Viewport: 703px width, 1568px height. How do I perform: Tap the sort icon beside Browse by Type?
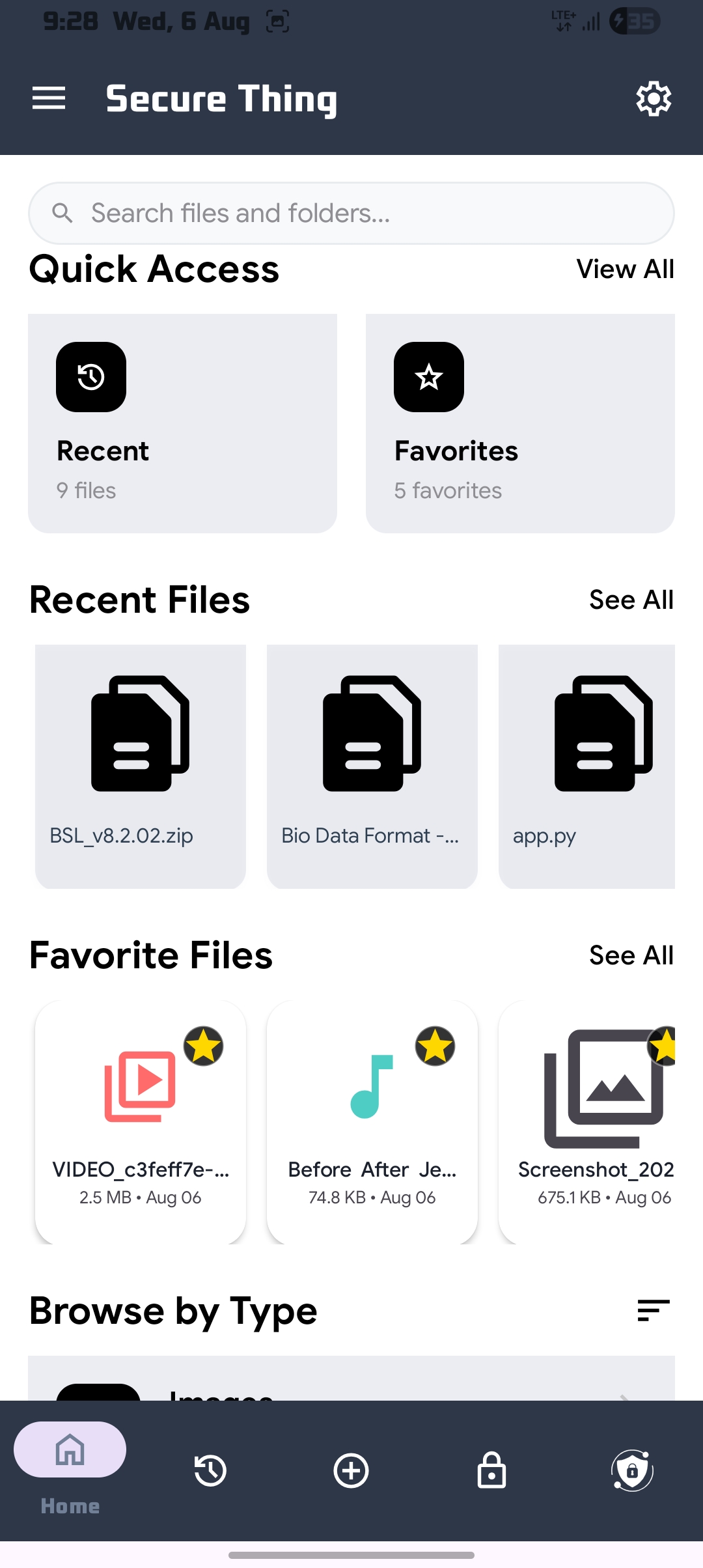click(x=654, y=1310)
